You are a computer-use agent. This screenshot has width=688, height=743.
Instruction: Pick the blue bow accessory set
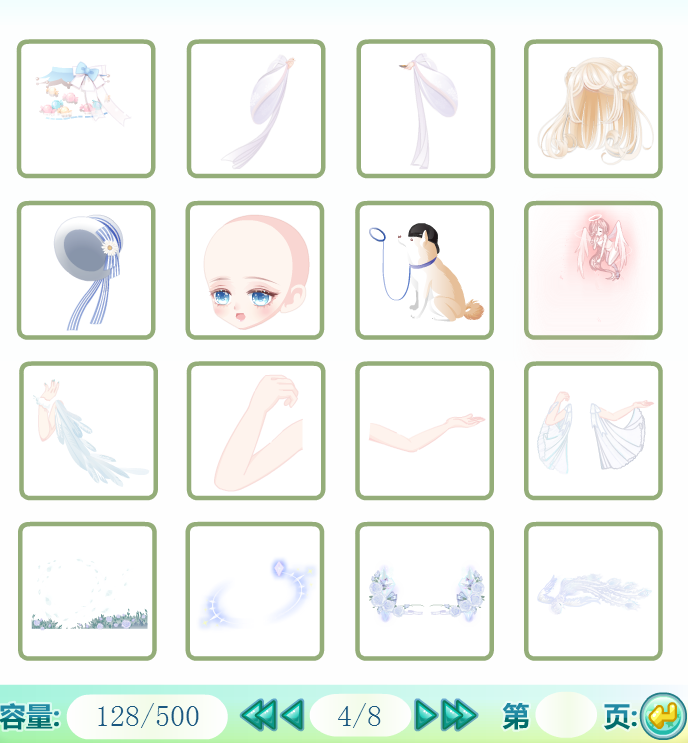86,109
